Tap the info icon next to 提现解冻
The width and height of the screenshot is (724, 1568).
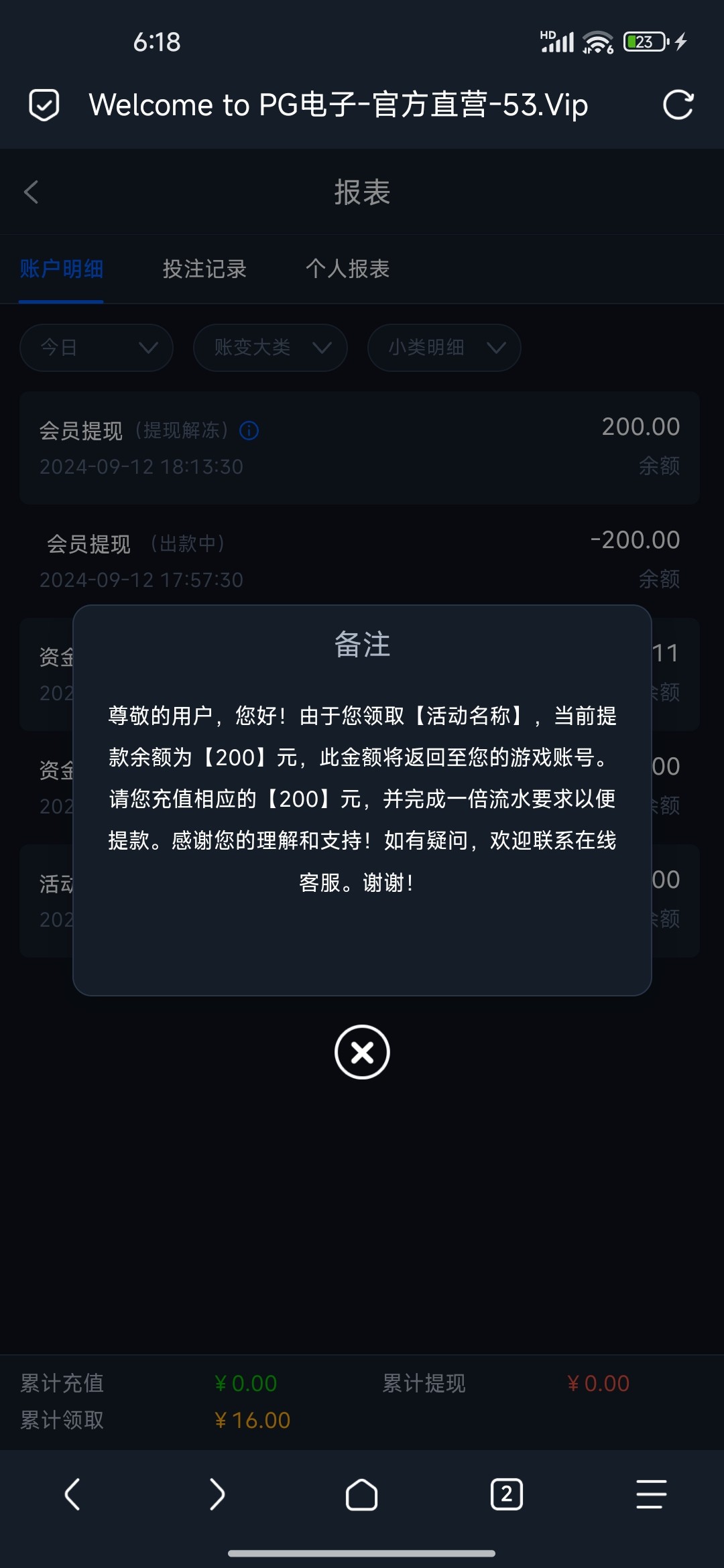[249, 430]
